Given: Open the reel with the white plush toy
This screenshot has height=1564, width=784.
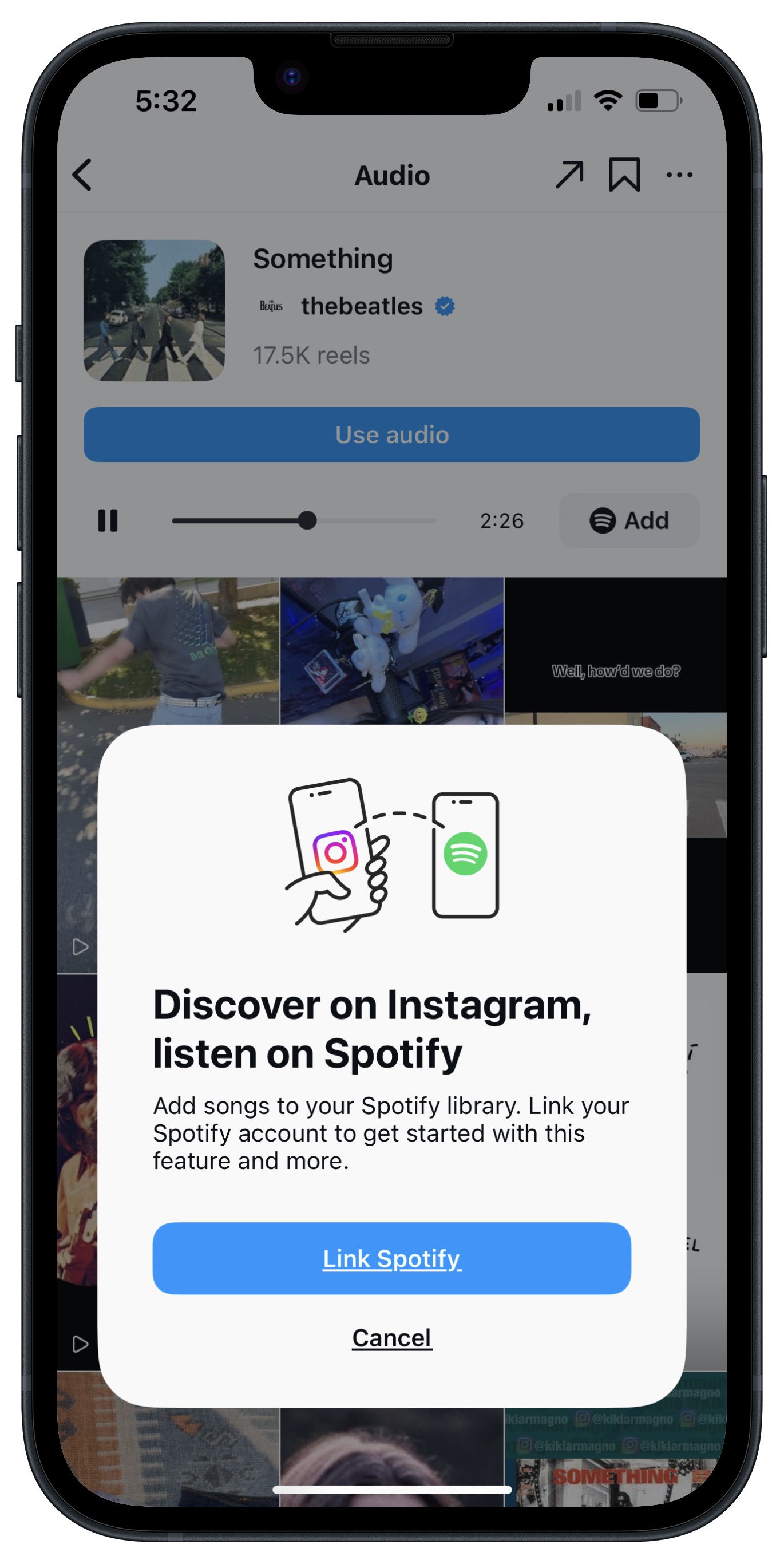Looking at the screenshot, I should point(391,650).
